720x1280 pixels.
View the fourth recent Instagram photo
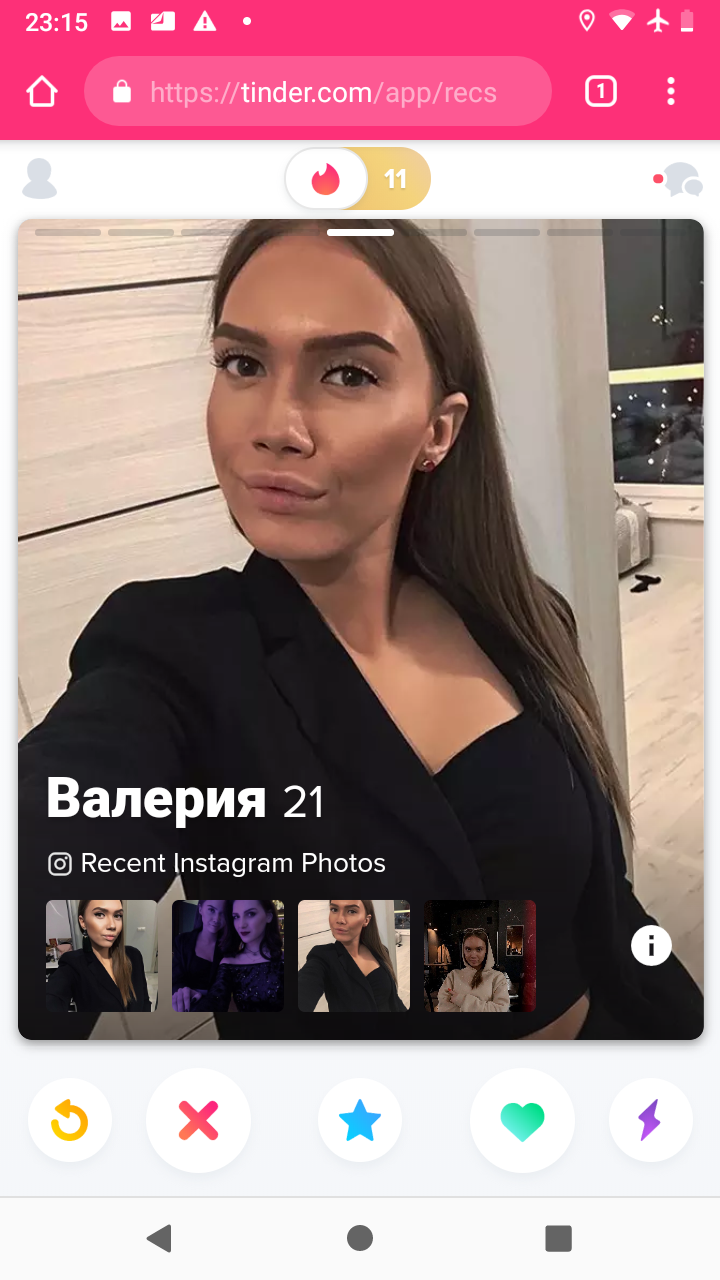coord(480,956)
